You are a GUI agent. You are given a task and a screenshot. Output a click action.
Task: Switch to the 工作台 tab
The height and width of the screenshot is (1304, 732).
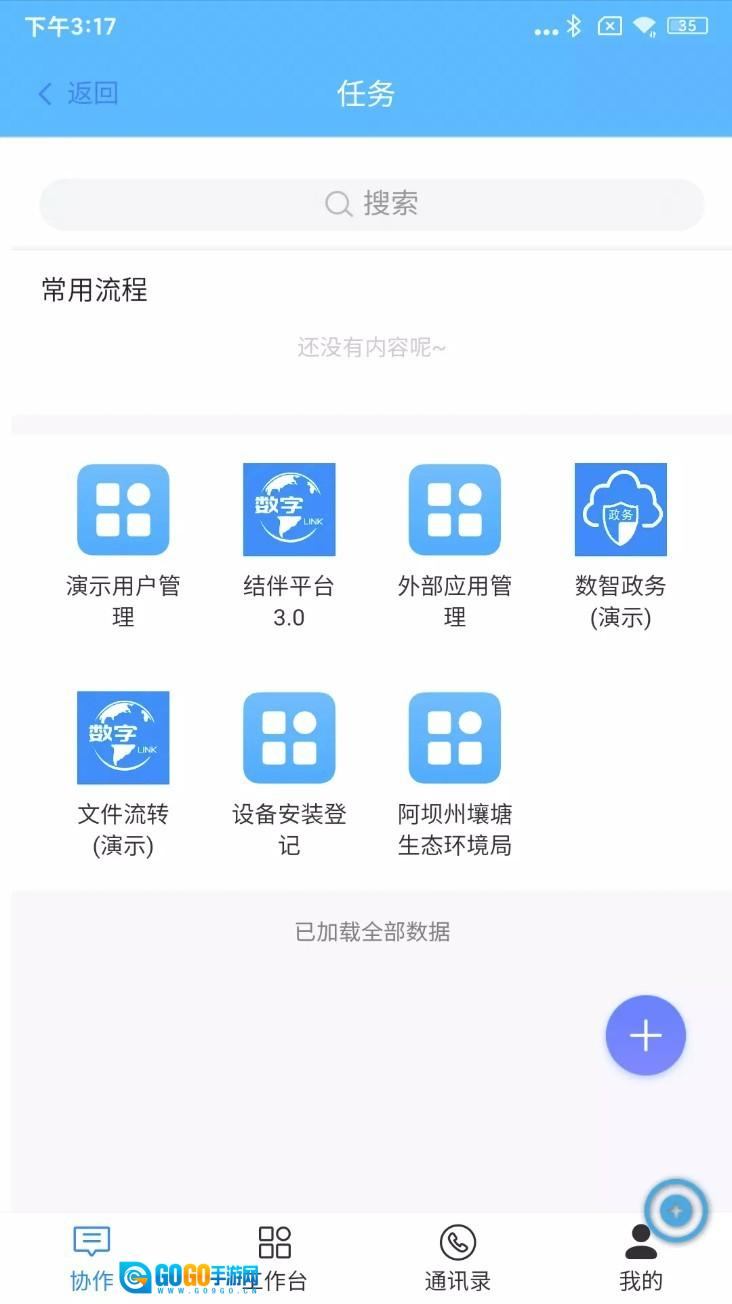tap(274, 1258)
